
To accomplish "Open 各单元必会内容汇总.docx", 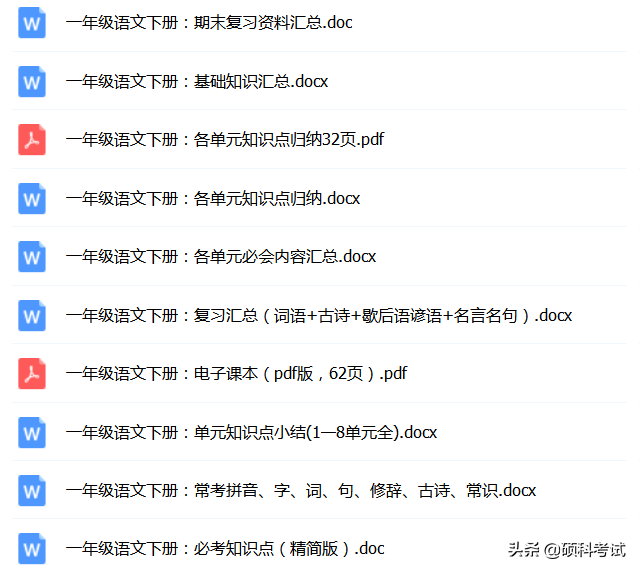I will pyautogui.click(x=221, y=256).
